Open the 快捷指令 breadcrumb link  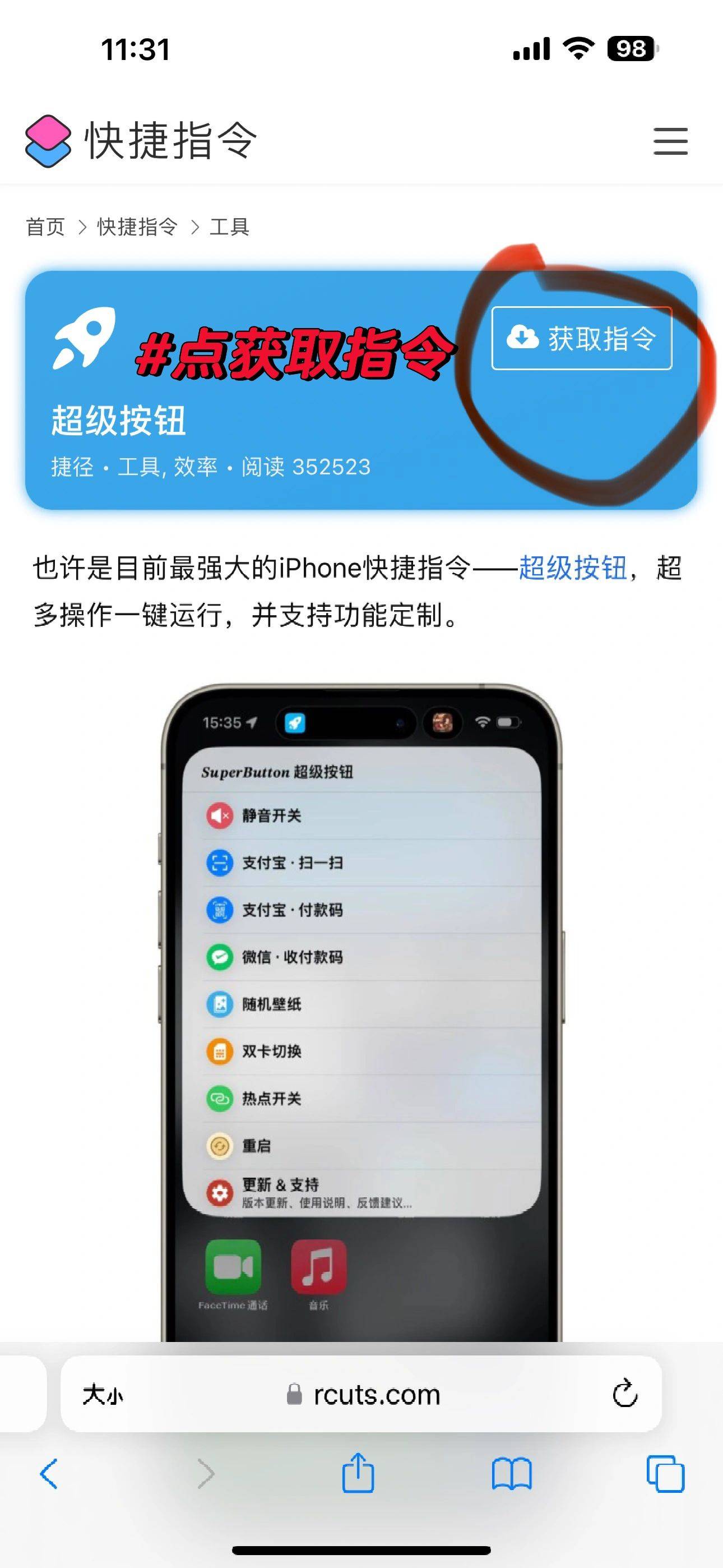coord(137,227)
